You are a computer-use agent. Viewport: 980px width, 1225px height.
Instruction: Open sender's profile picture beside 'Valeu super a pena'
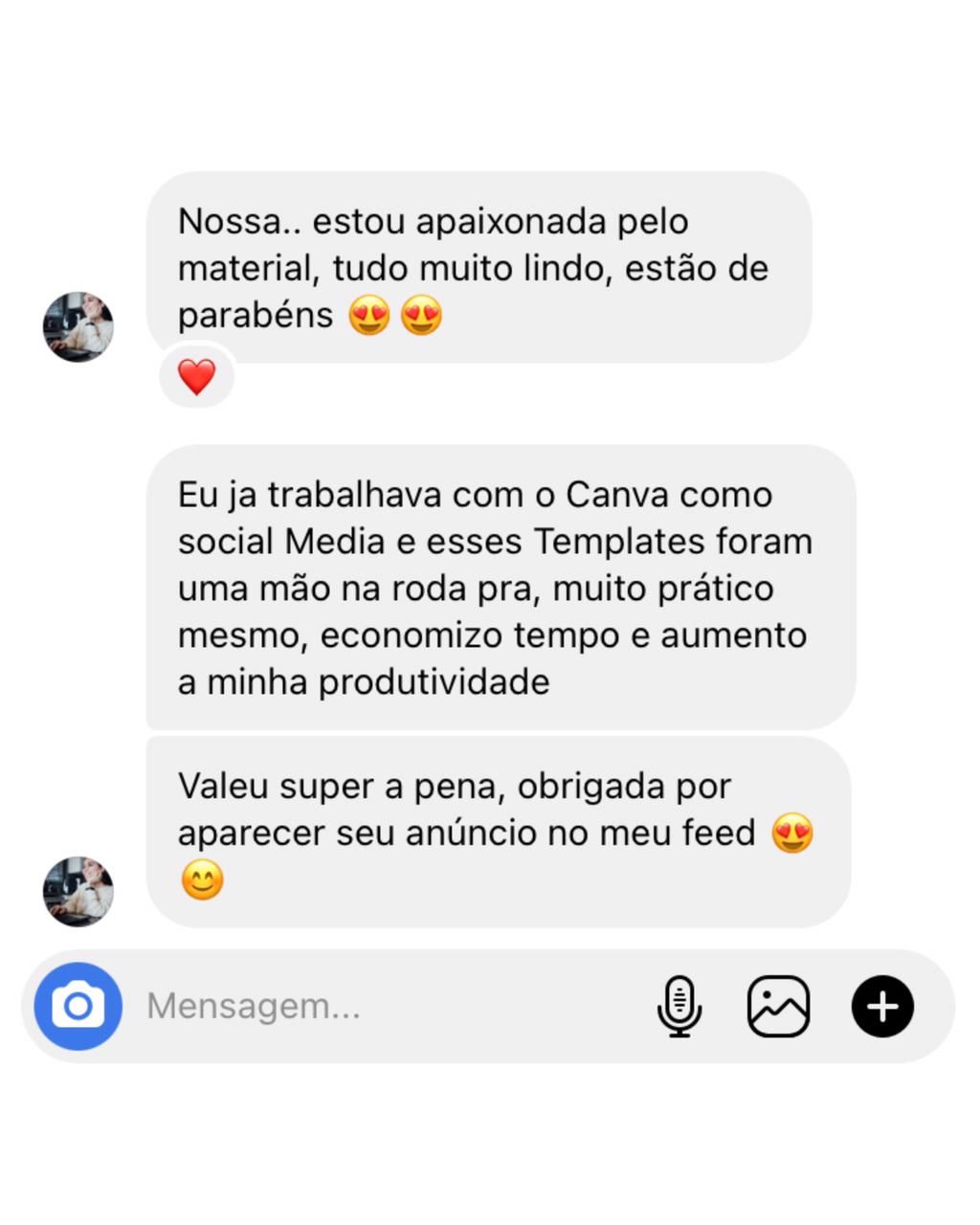tap(78, 891)
